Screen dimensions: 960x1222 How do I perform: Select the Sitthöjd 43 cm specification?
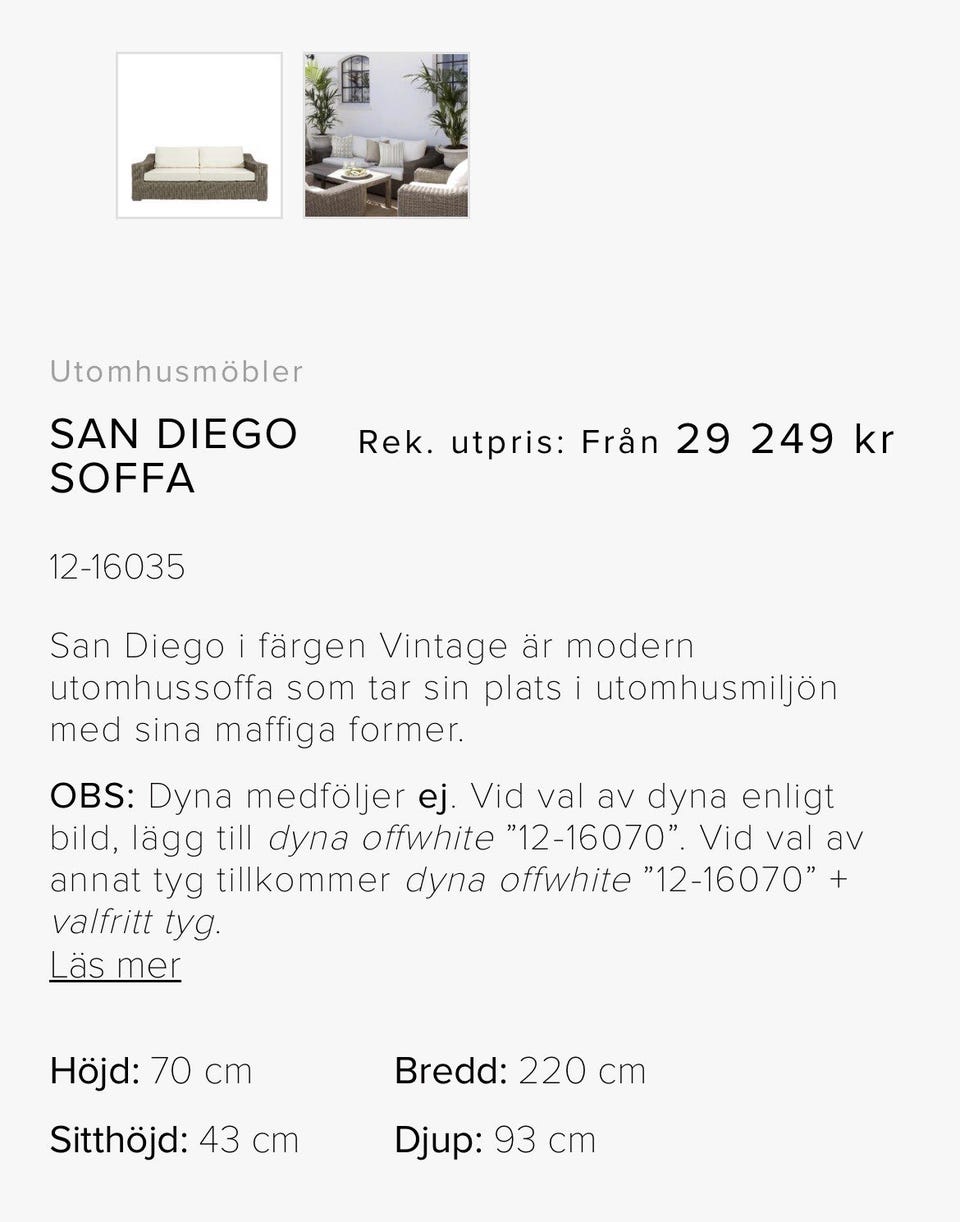tap(174, 1138)
